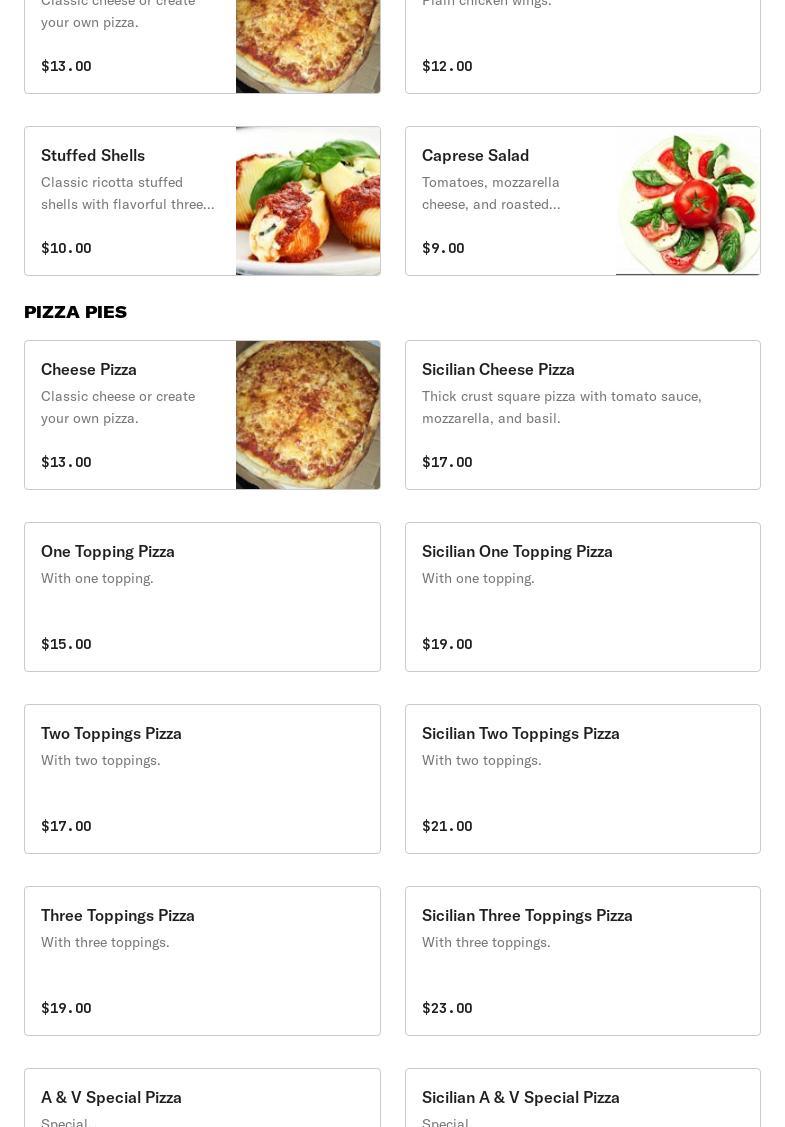Screen dimensions: 785x1127
Task: Pick the Three Toppings Pizza for $19.00
Action: (x=202, y=961)
